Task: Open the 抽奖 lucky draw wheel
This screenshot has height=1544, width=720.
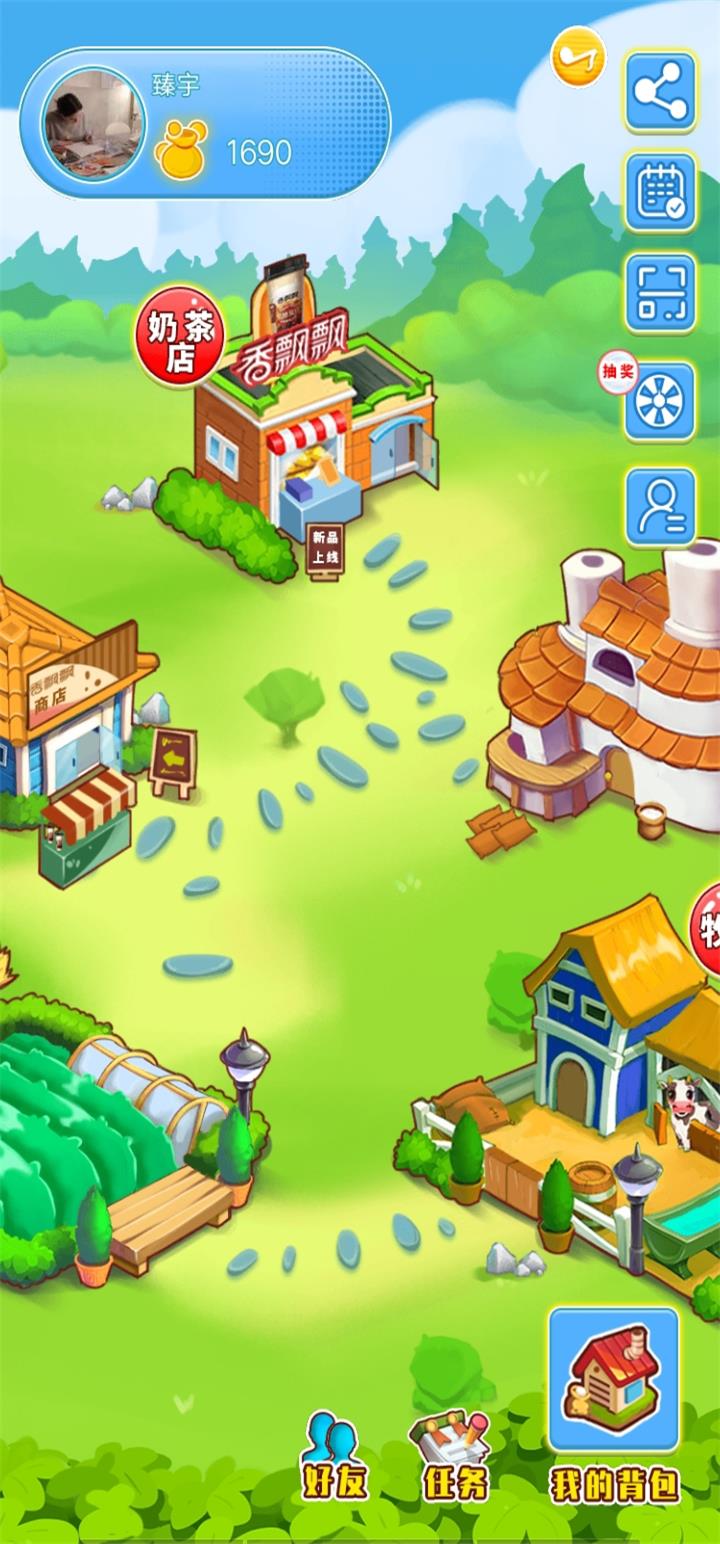Action: coord(660,400)
